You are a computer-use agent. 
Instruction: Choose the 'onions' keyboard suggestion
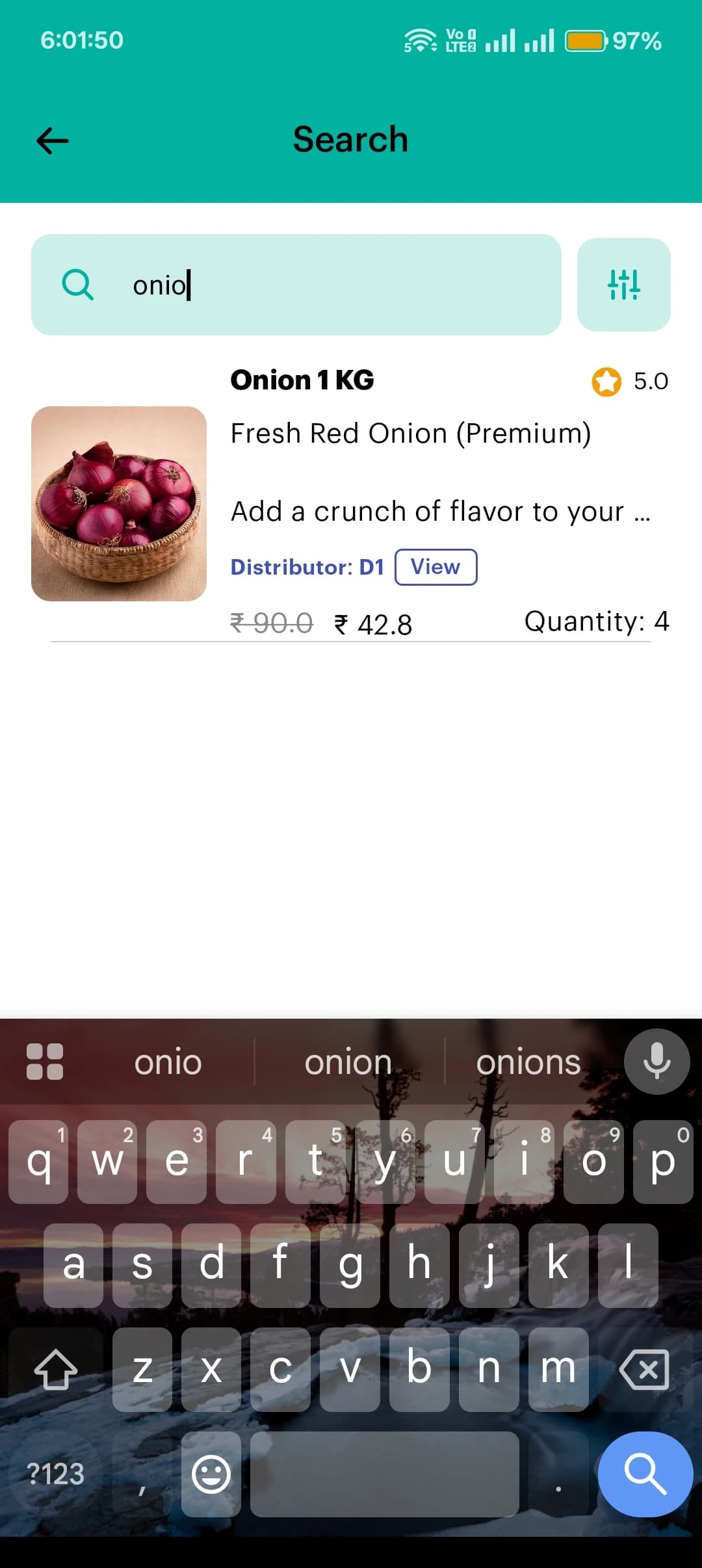pyautogui.click(x=528, y=1064)
